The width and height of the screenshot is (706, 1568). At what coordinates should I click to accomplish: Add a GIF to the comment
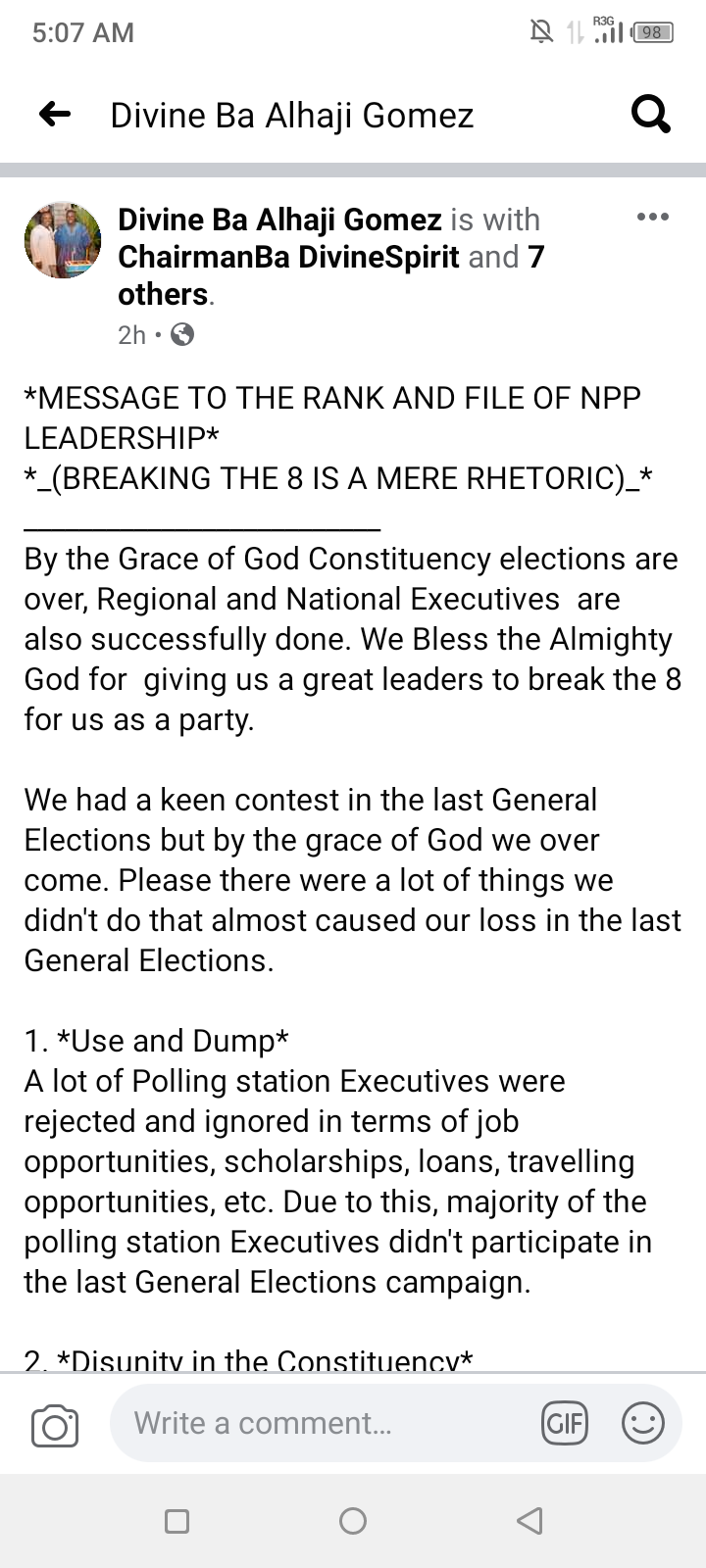(x=565, y=1423)
